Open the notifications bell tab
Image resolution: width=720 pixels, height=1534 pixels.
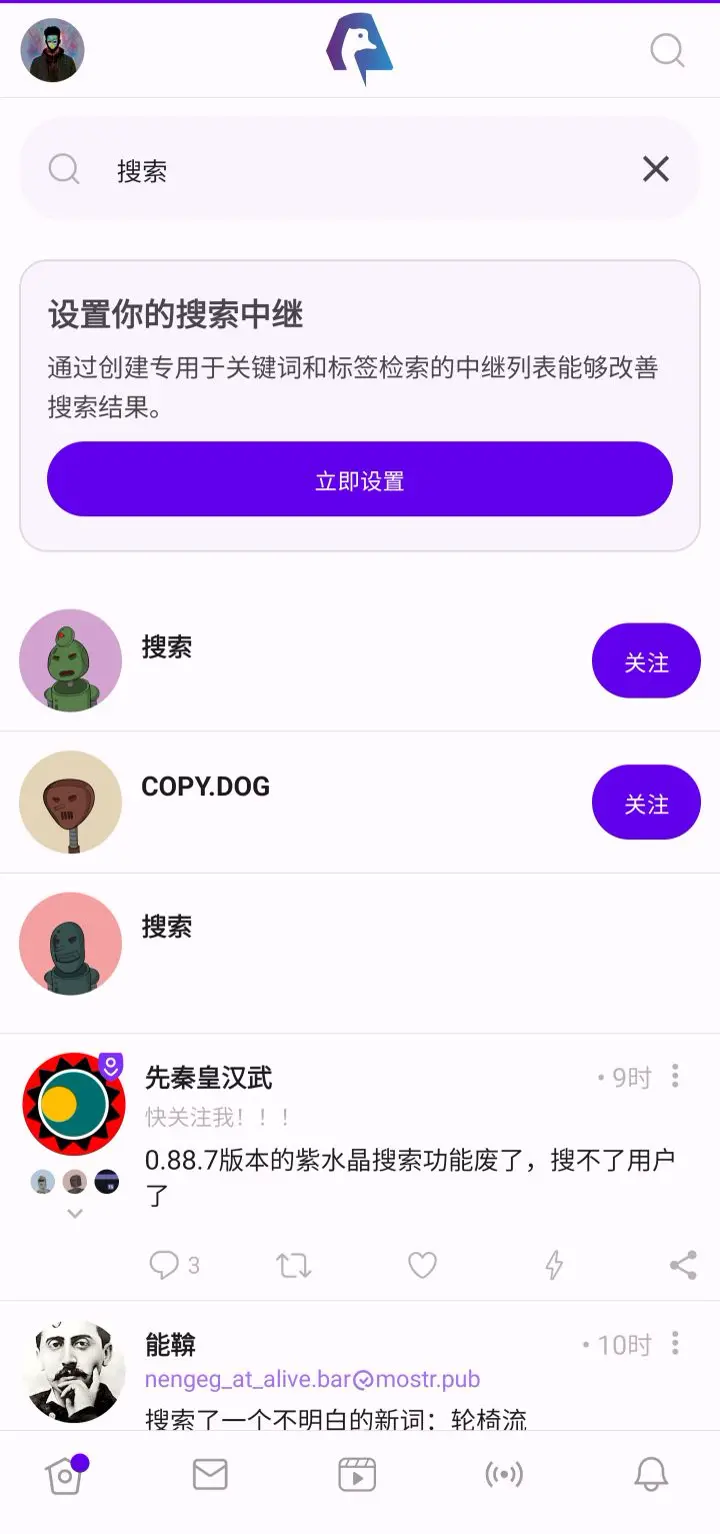pos(651,1474)
